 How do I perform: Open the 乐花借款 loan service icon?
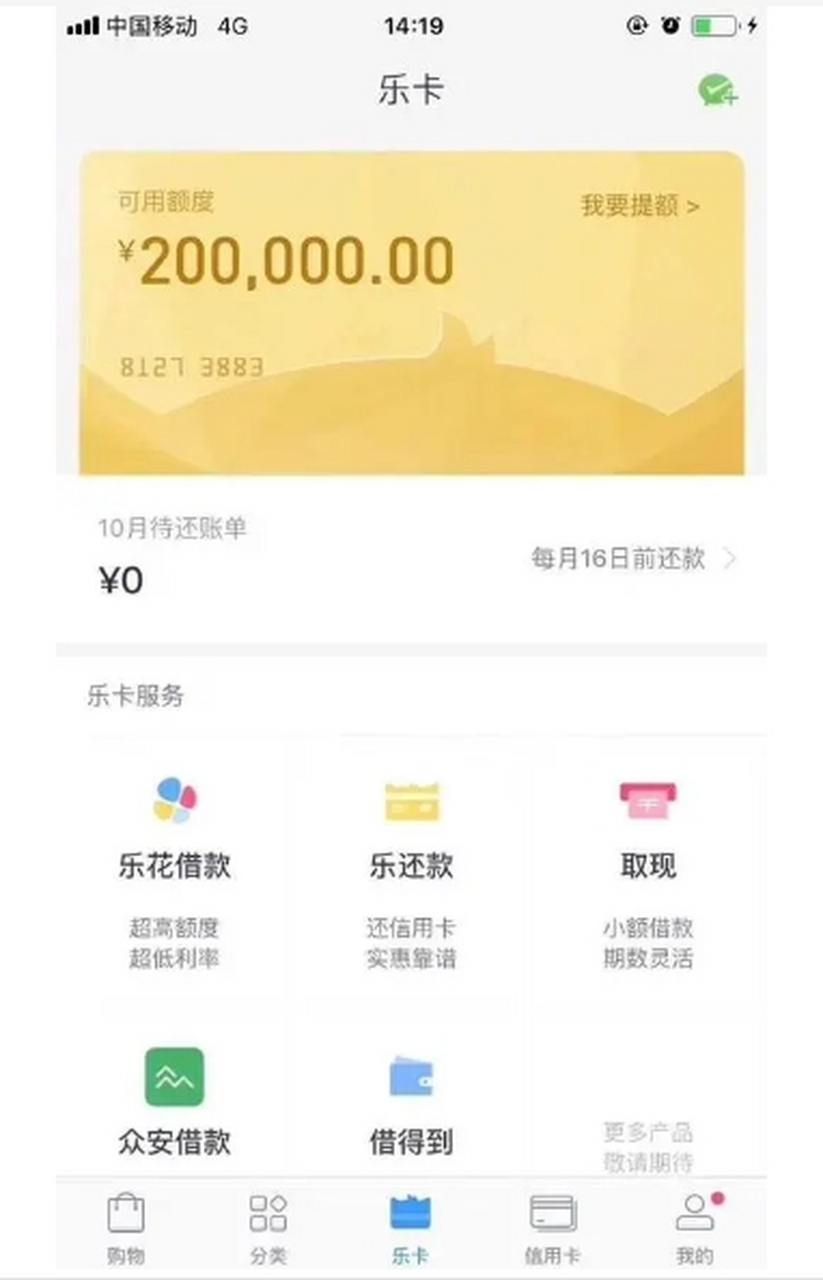tap(172, 800)
